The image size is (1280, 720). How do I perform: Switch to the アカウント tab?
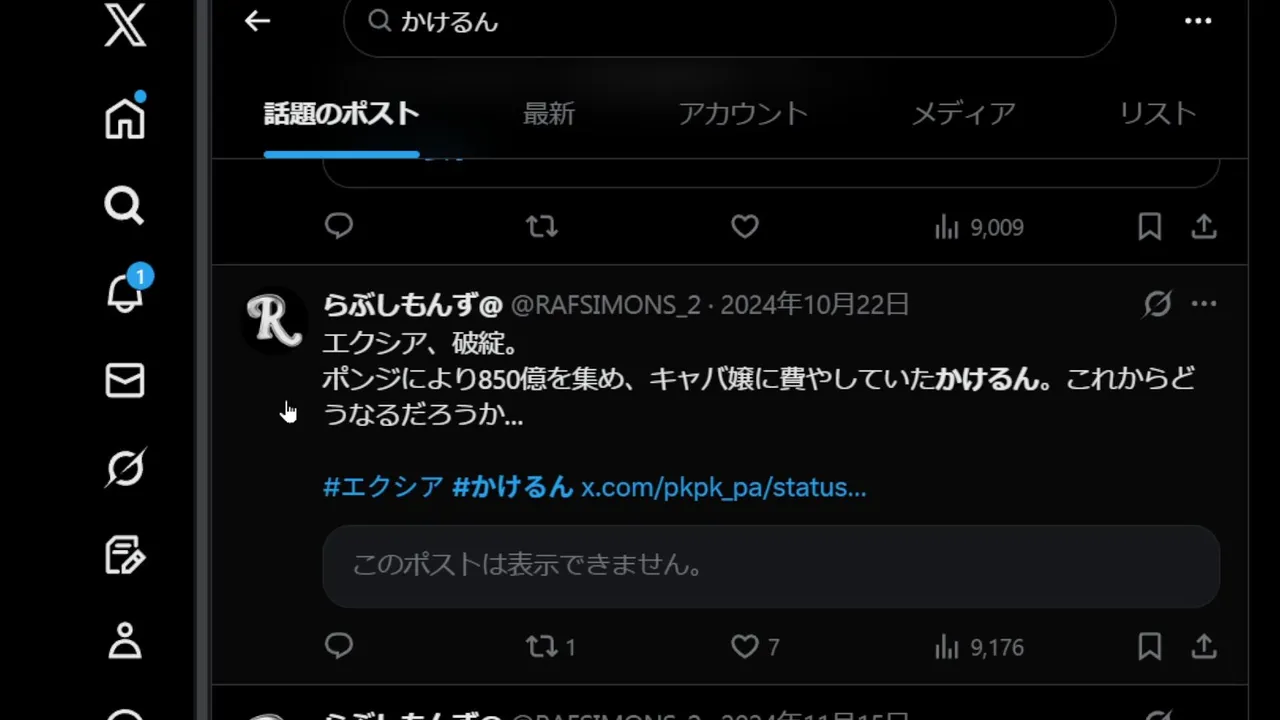tap(742, 114)
